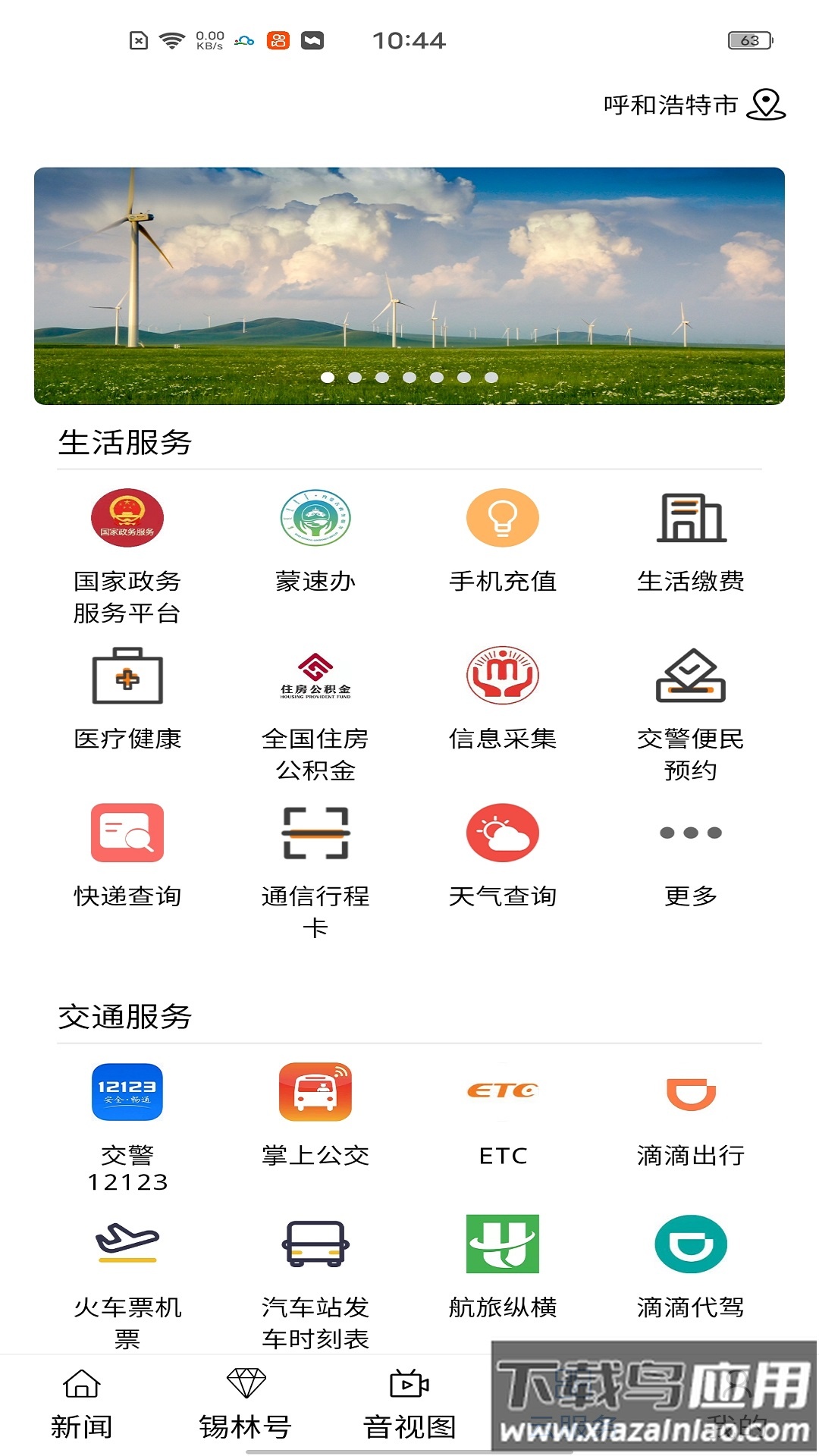This screenshot has height=1456, width=819.
Task: Open the 蒙速办 service icon
Action: [314, 519]
